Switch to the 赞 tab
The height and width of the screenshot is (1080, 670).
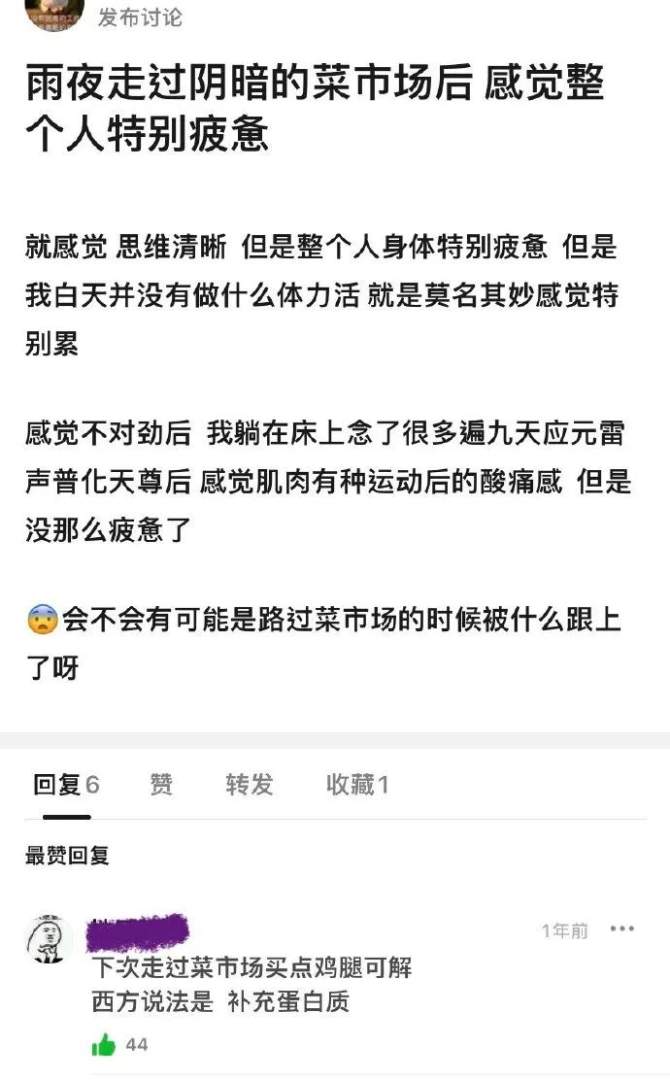click(x=161, y=785)
